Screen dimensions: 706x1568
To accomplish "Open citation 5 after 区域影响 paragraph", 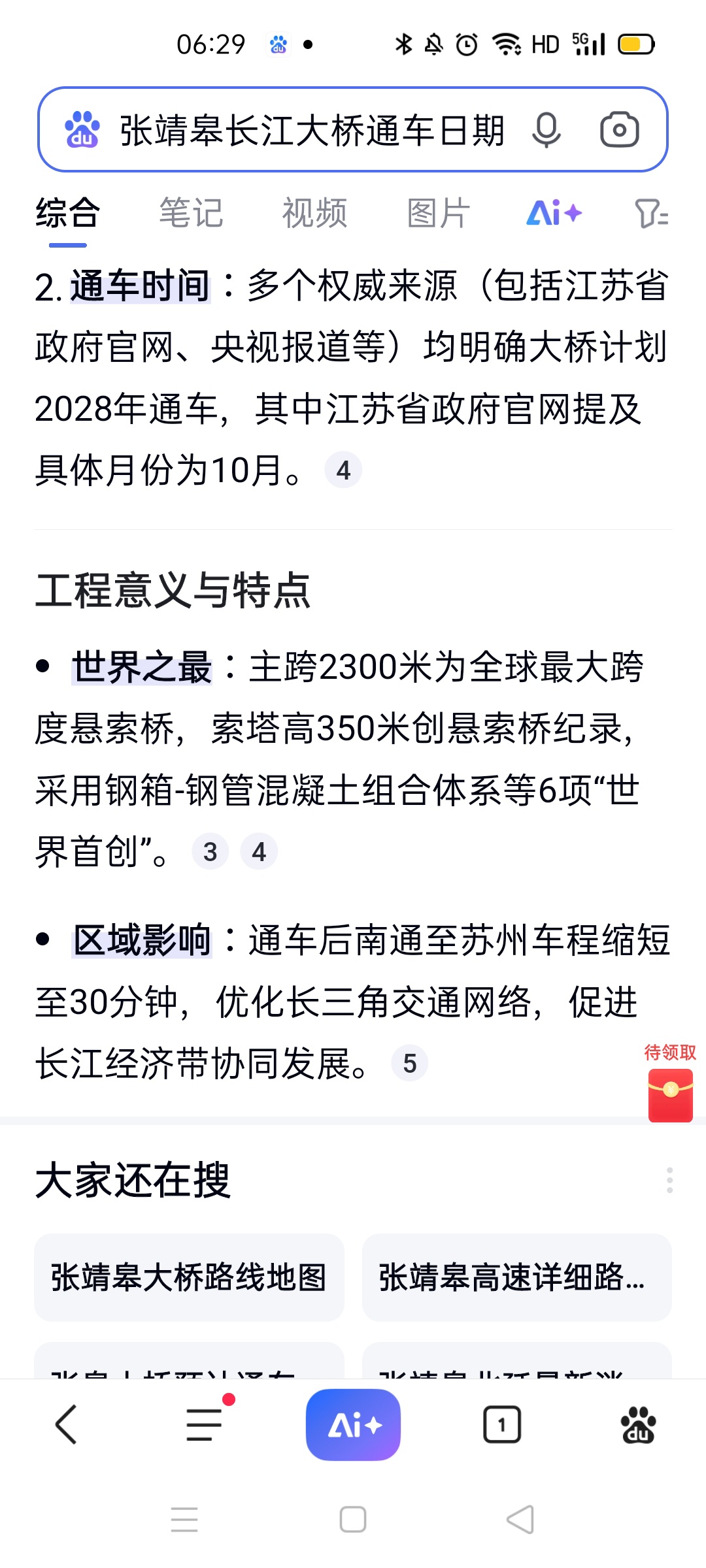I will click(409, 1064).
